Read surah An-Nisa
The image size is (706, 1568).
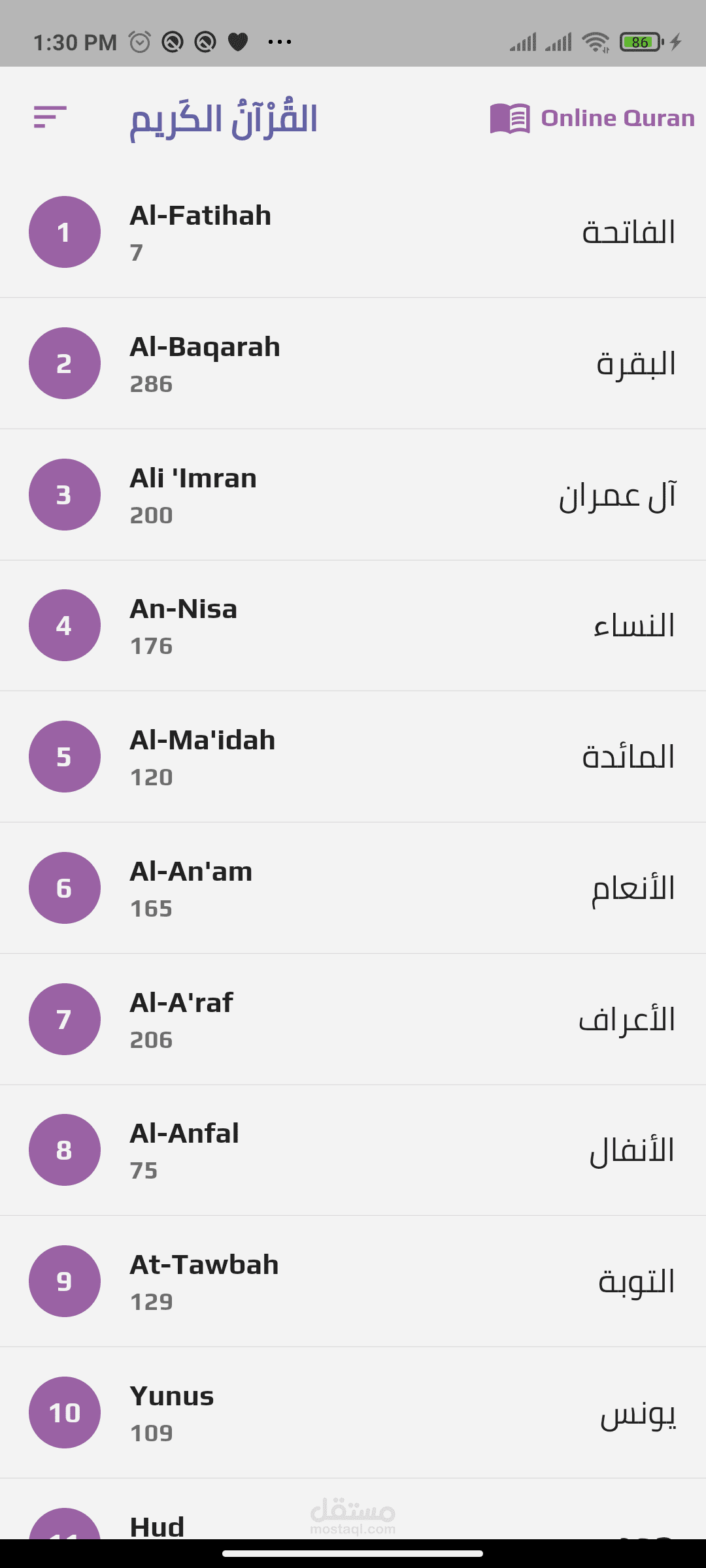click(353, 626)
